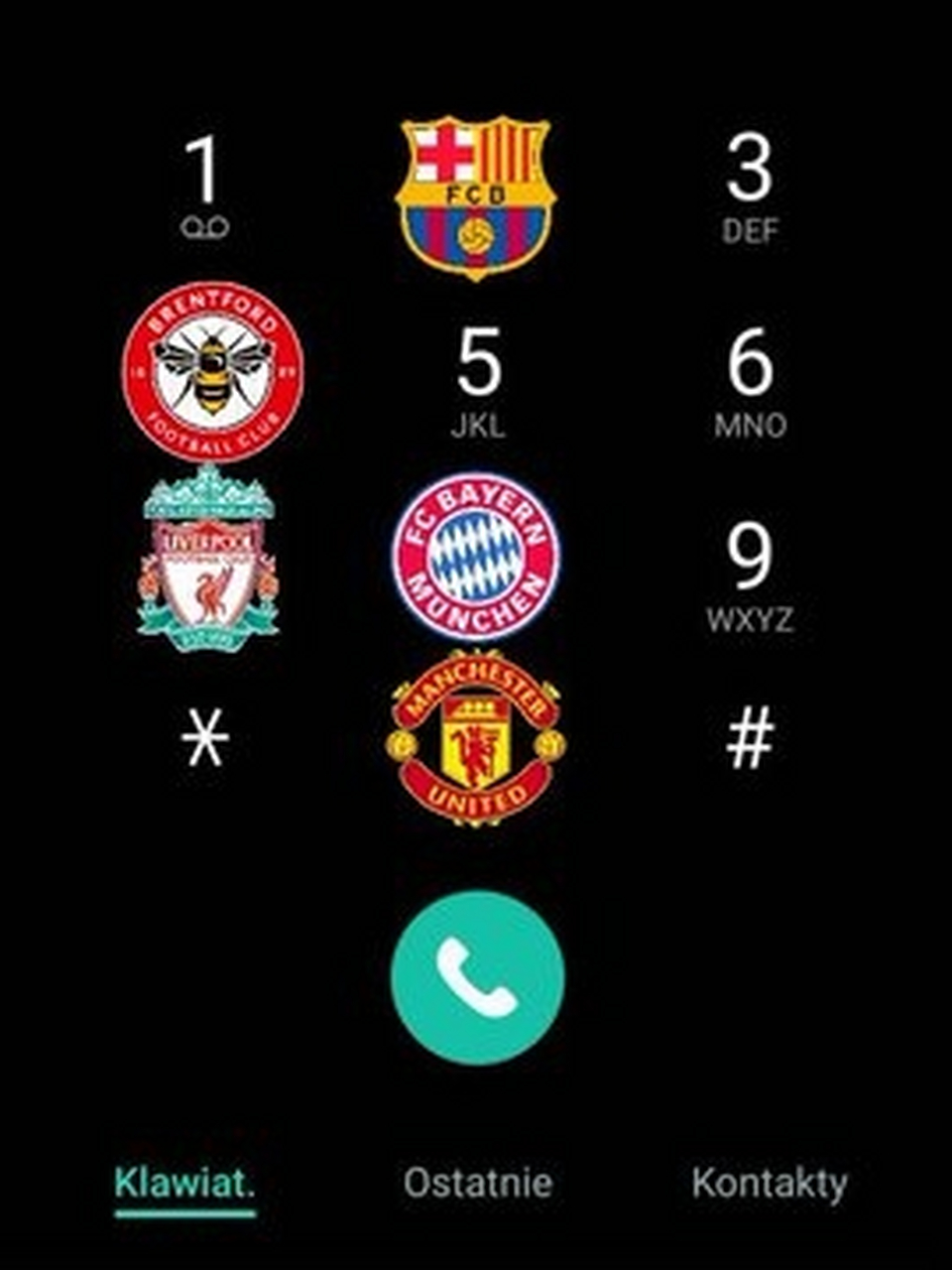Screen dimensions: 952x1270
Task: Tap the hash key
Action: pos(750,739)
